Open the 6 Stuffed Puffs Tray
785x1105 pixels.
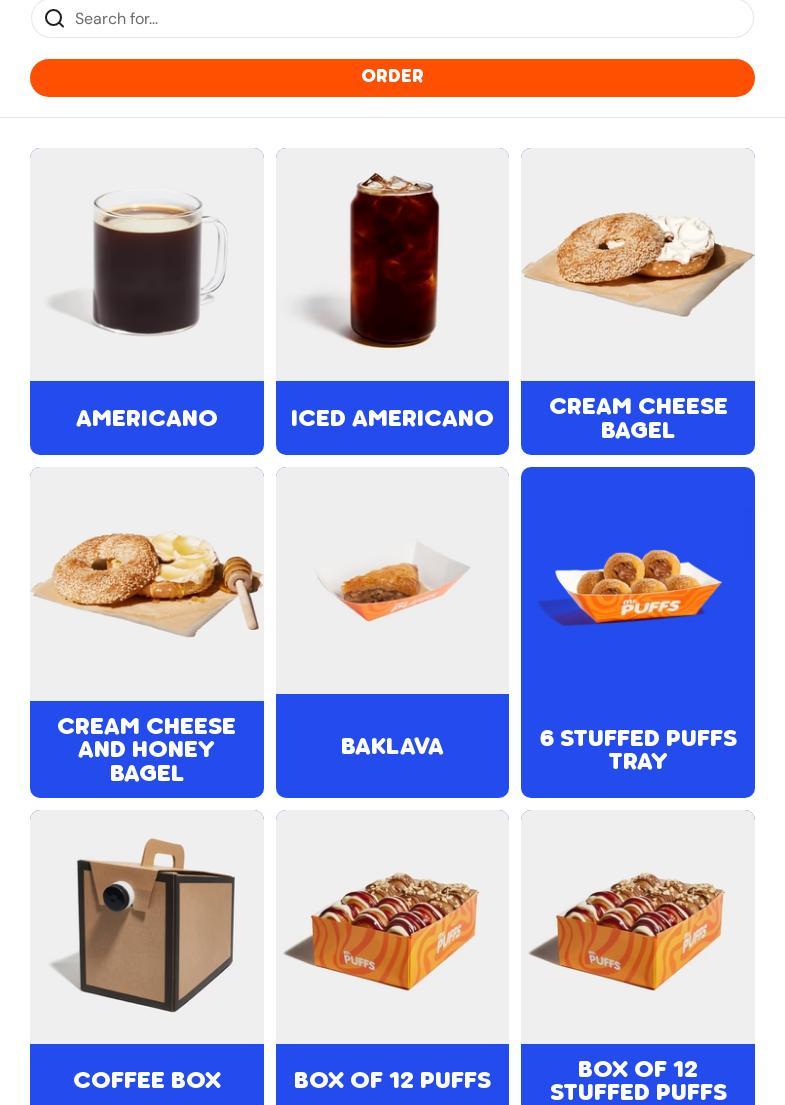tap(637, 632)
